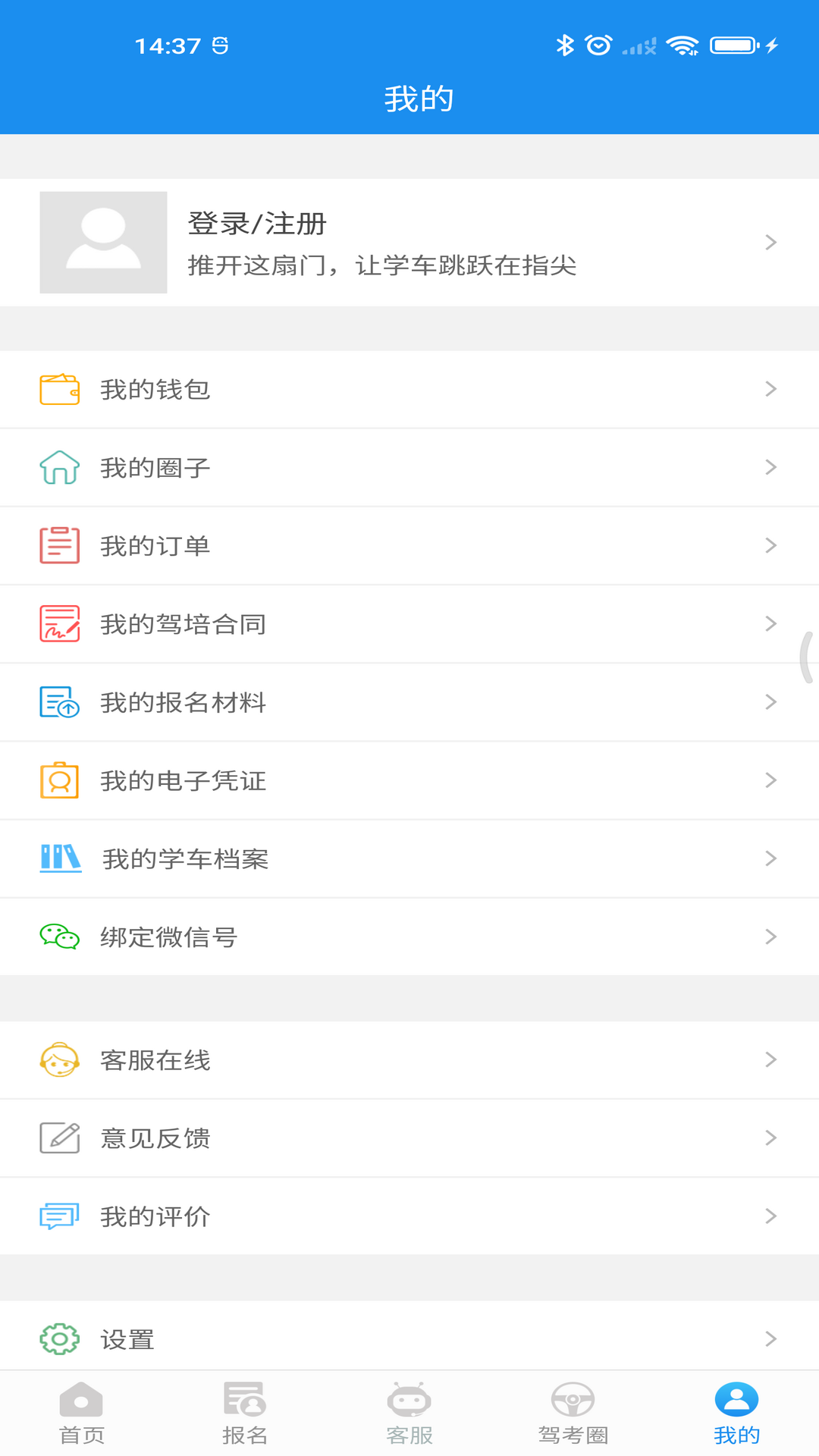Click the placeholder profile avatar image
Screen dimensions: 819x1456
103,242
